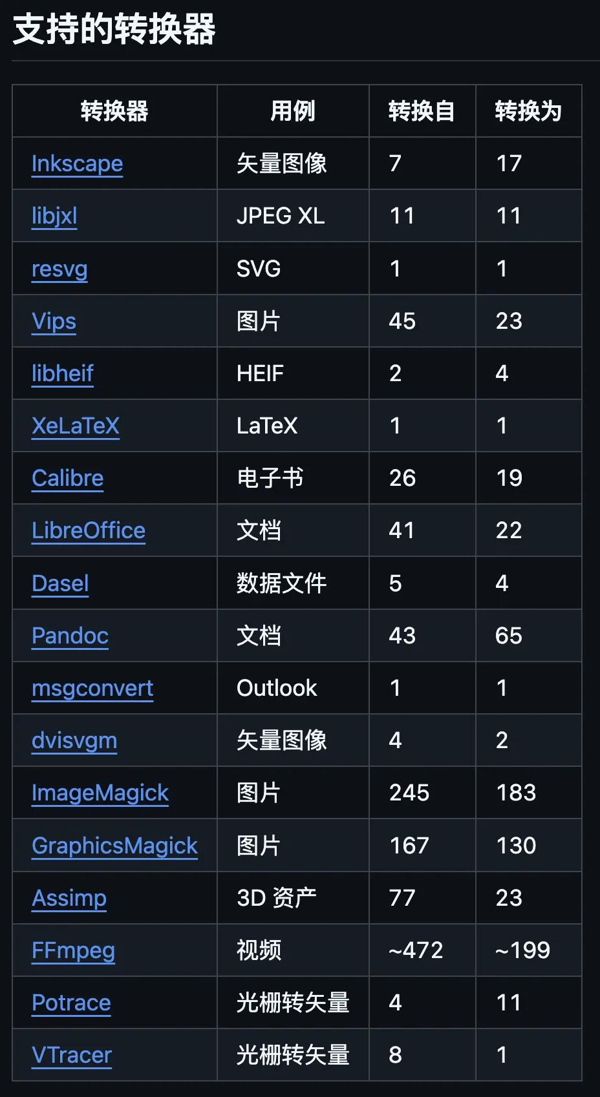Follow the Dasel link

[x=60, y=583]
